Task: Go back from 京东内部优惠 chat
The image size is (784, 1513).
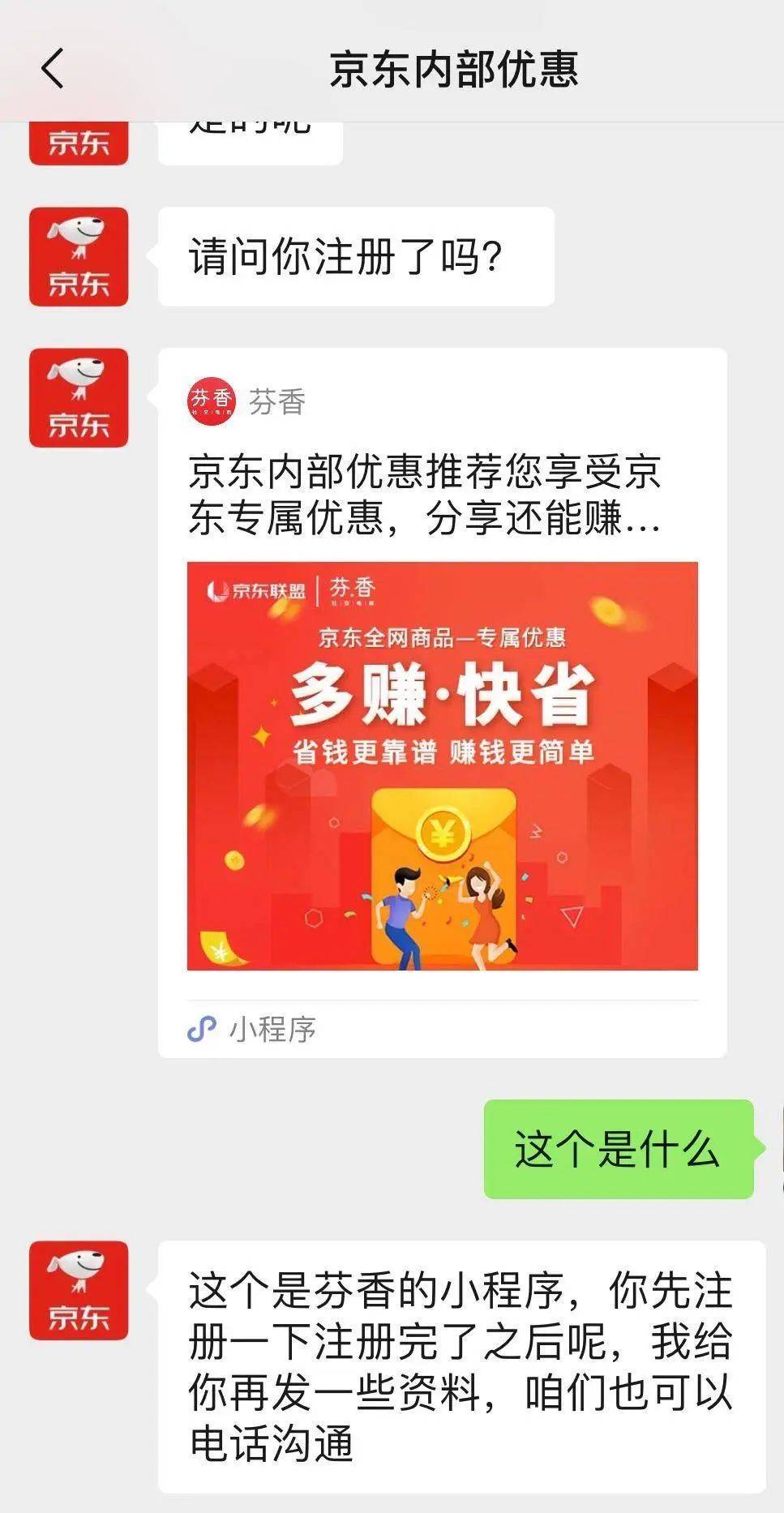Action: [52, 68]
